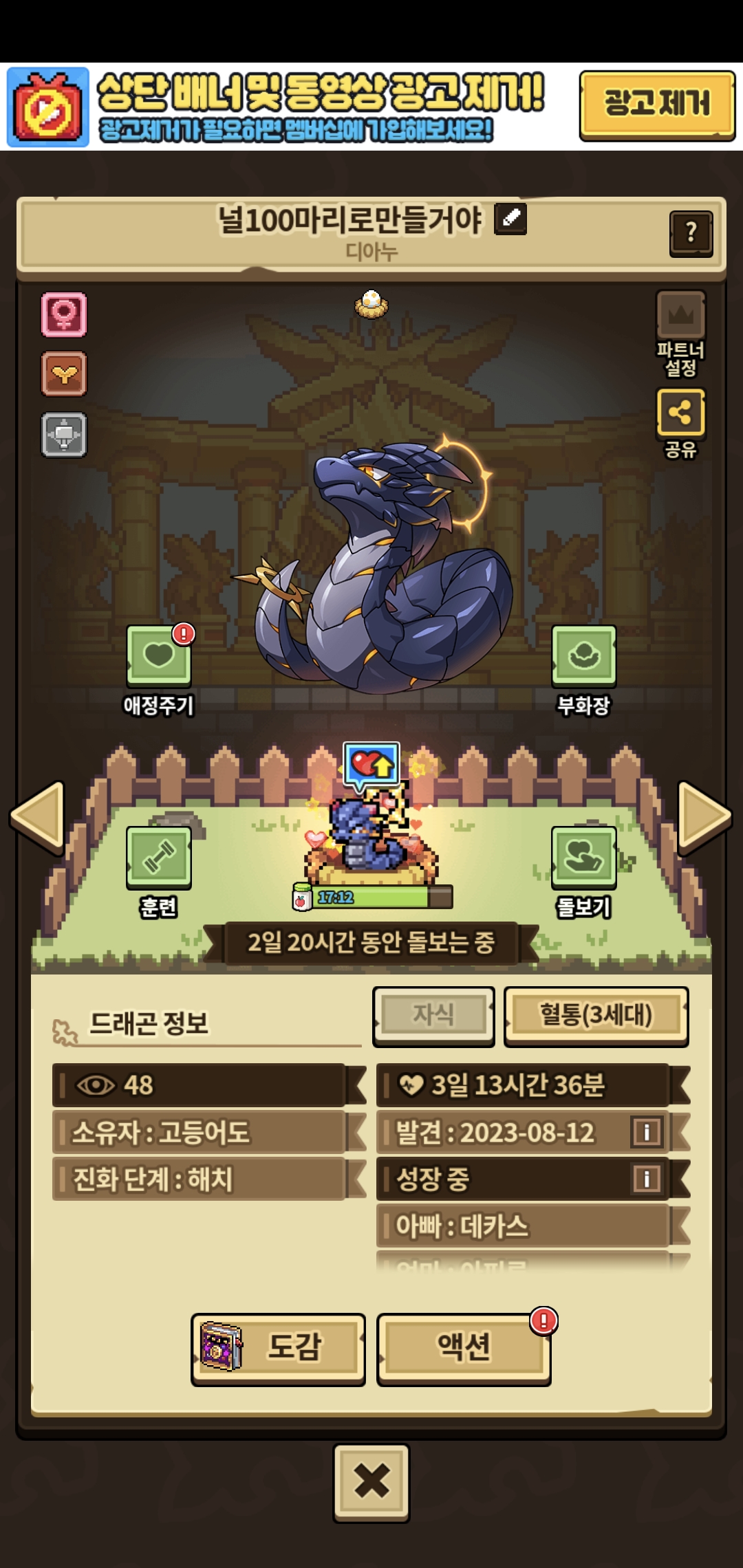Tap the female gender icon
The width and height of the screenshot is (743, 1568).
64,314
